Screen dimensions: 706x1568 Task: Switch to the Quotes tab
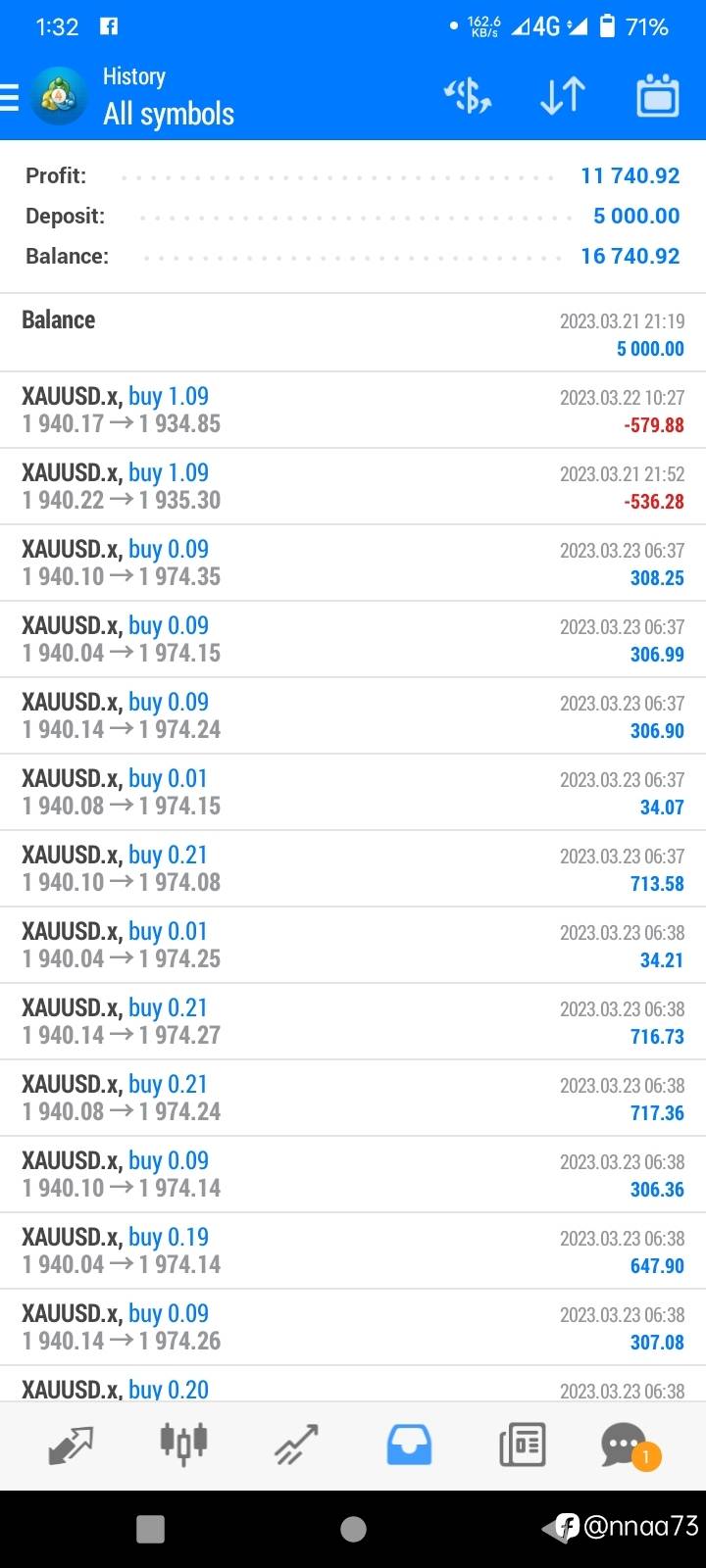[71, 1445]
